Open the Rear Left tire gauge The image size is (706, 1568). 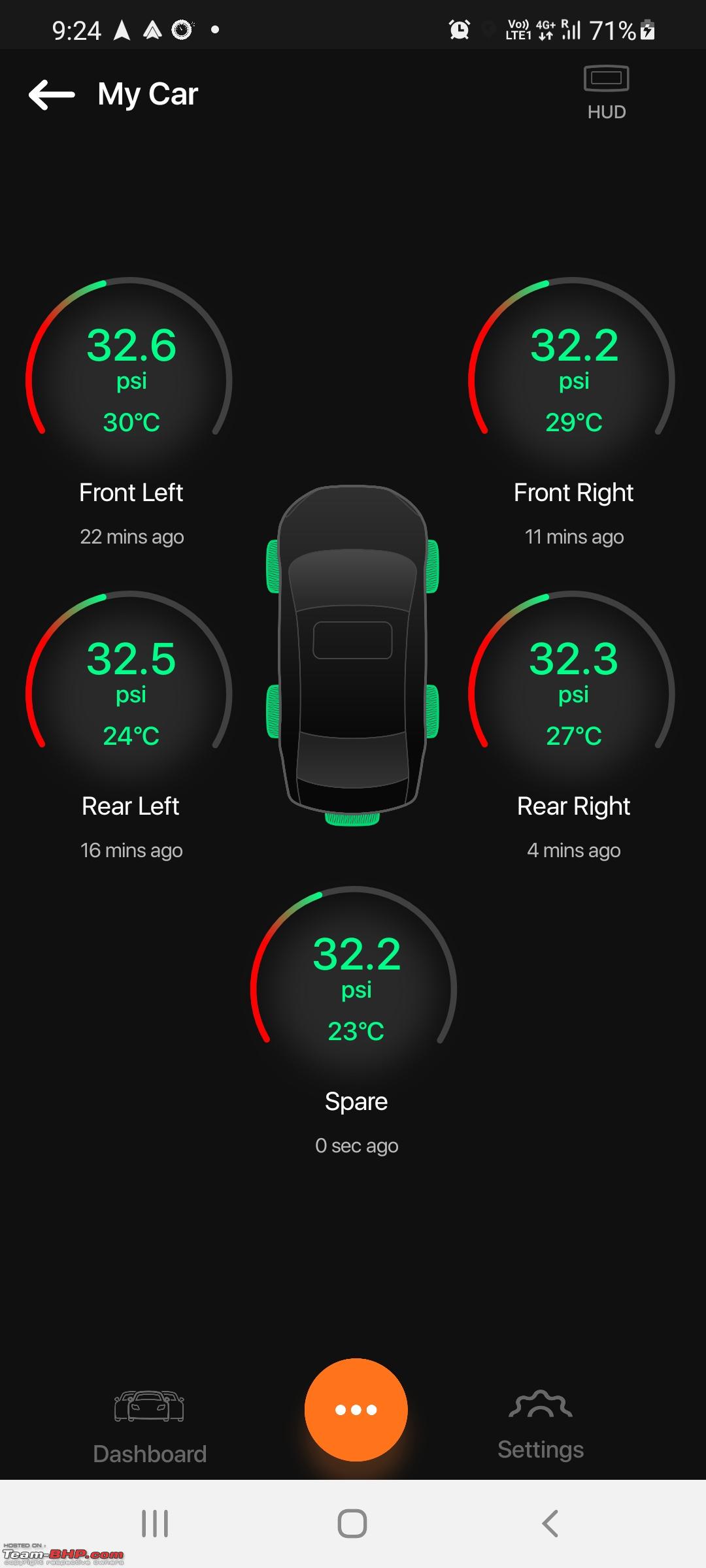point(129,694)
